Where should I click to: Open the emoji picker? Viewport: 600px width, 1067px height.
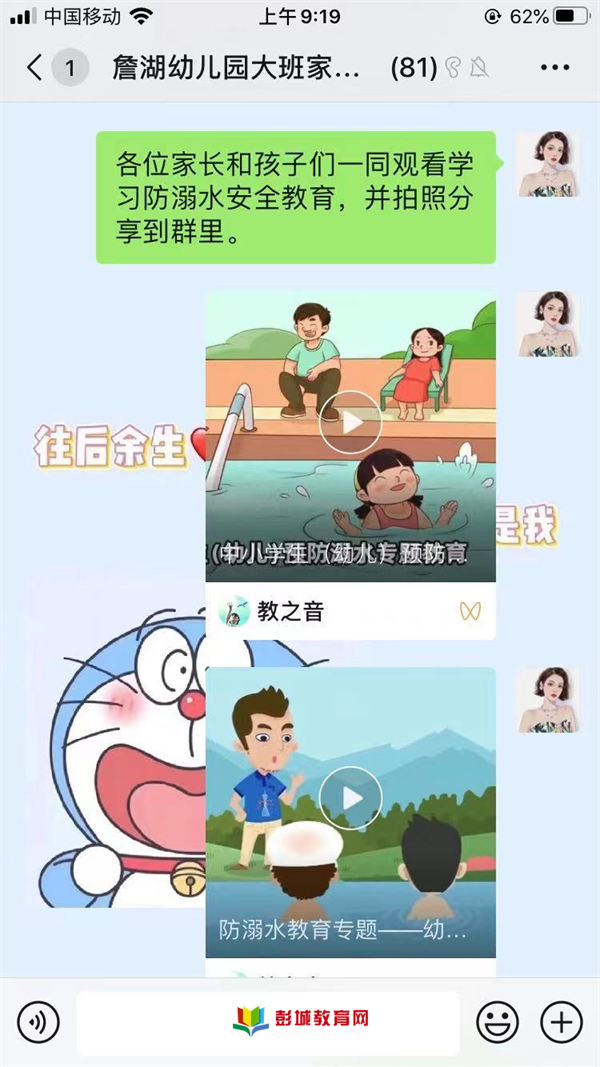point(497,1022)
